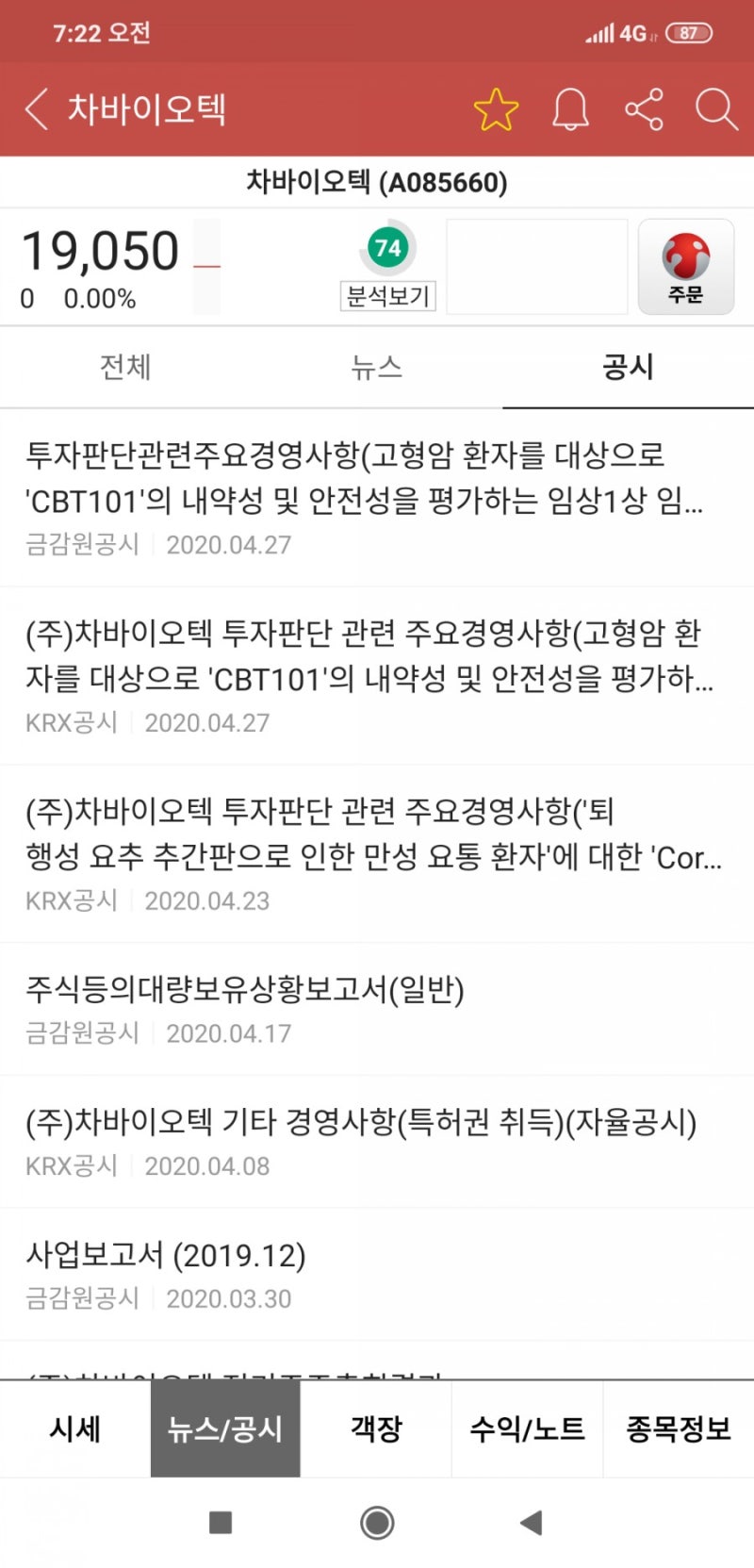Switch to 종목정보 in bottom navigation
The image size is (754, 1568).
point(677,1429)
